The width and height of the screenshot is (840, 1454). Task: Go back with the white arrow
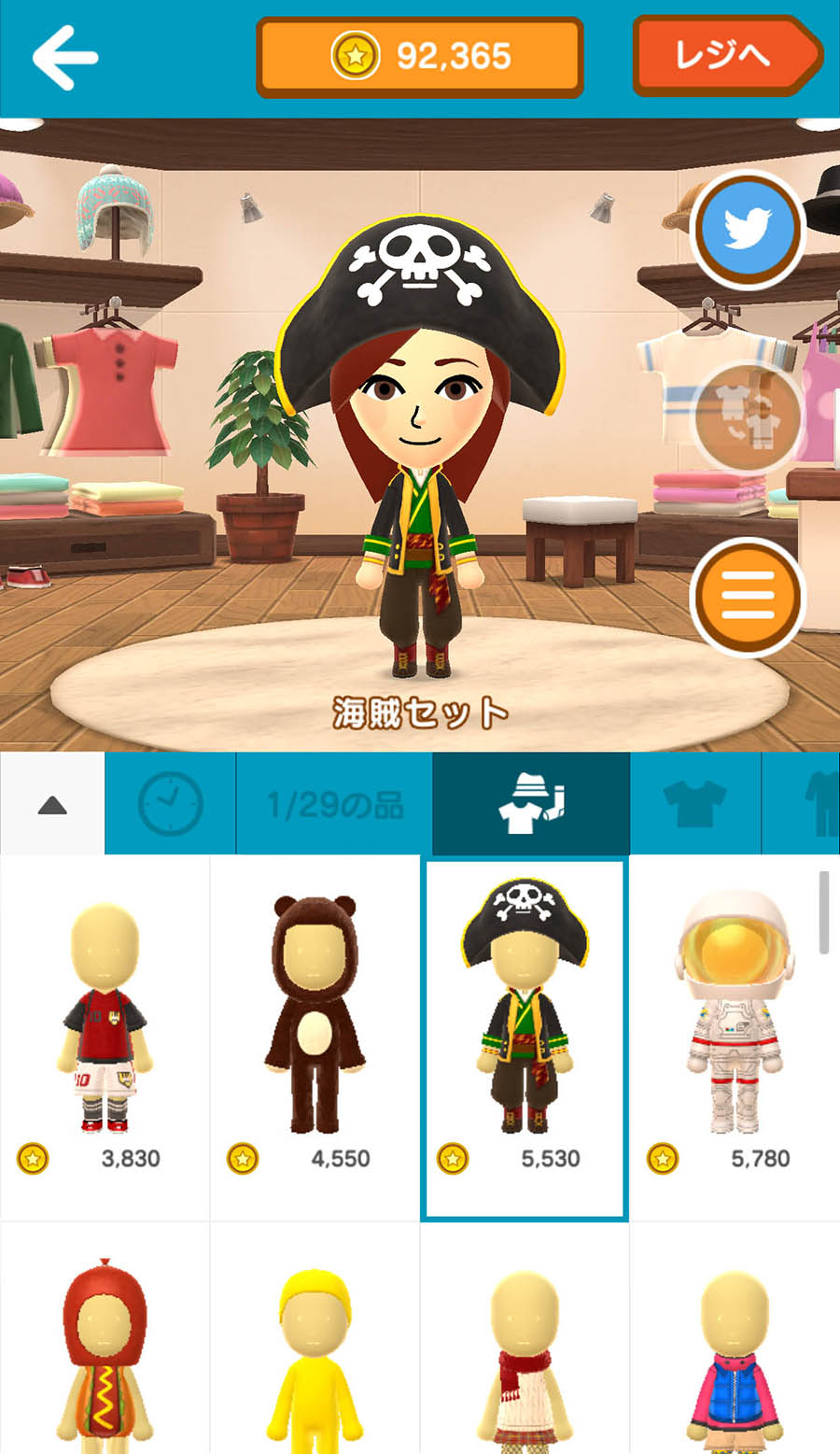pos(65,58)
